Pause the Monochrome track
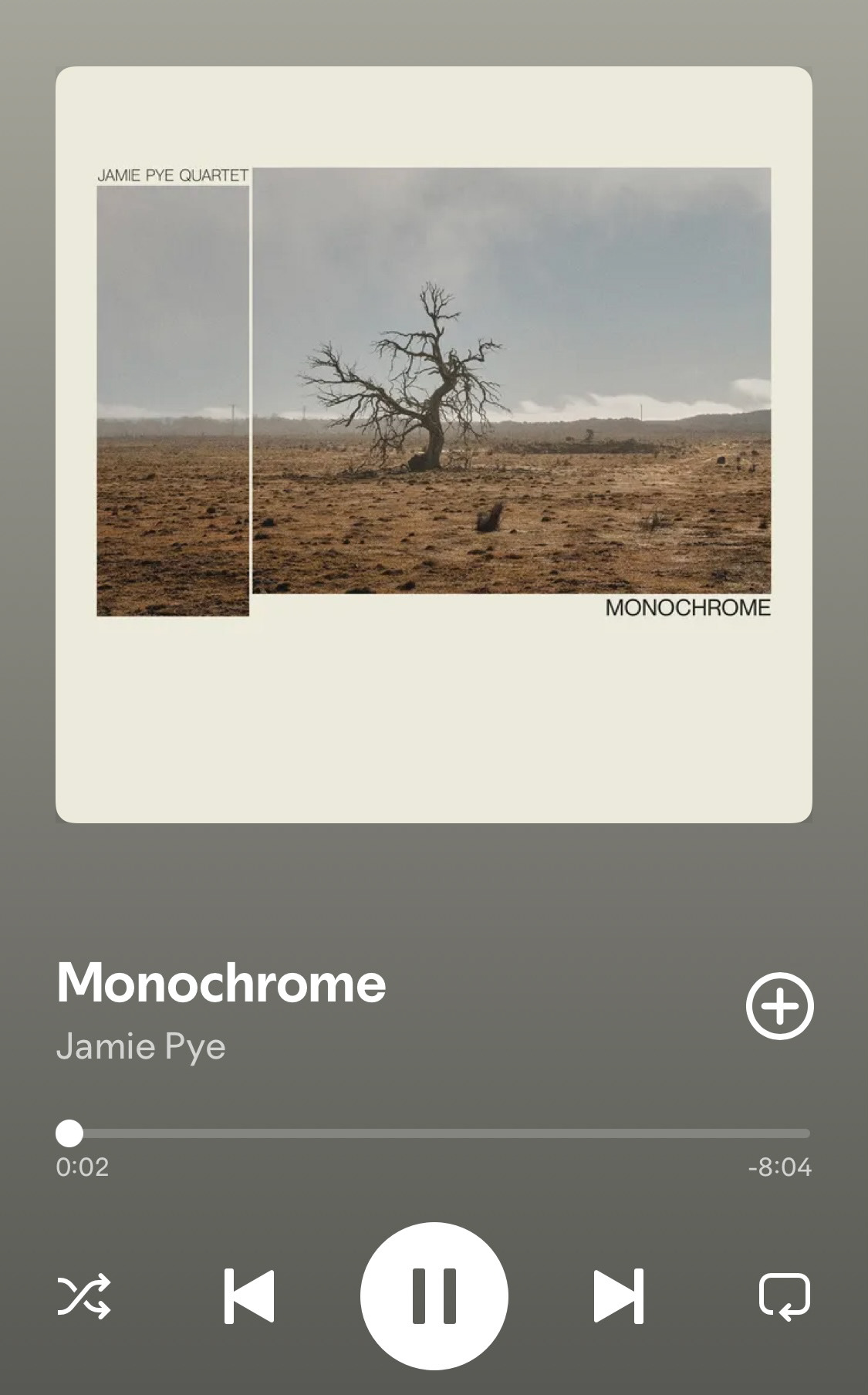Image resolution: width=868 pixels, height=1395 pixels. [434, 1295]
